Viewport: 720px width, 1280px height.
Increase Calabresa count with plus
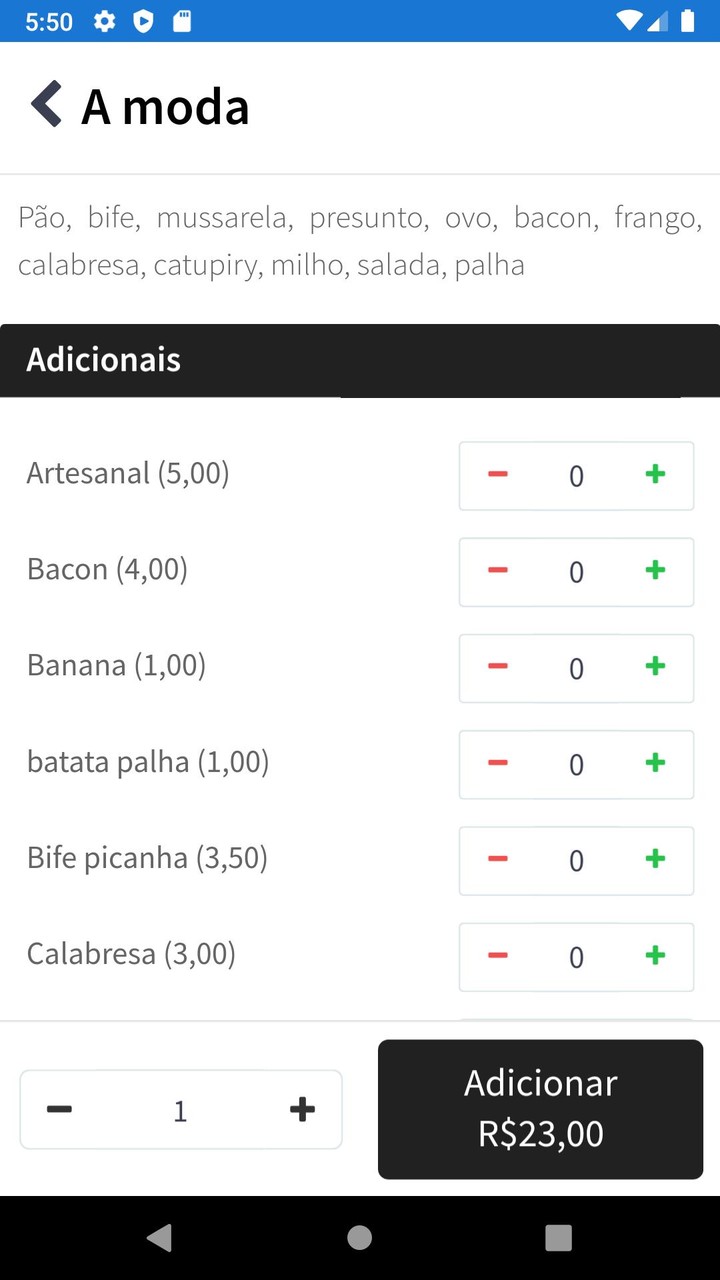655,956
